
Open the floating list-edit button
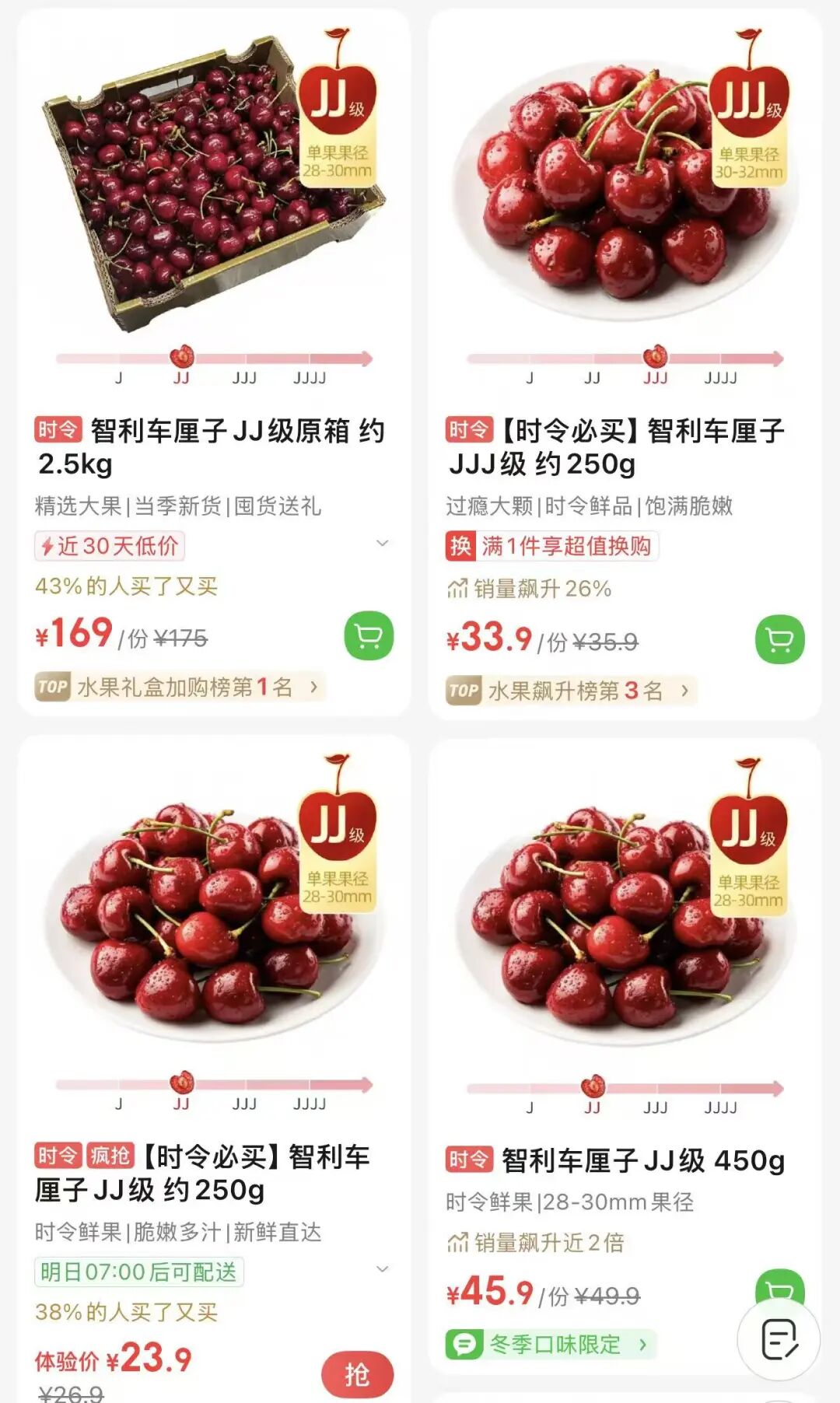pos(779,1339)
